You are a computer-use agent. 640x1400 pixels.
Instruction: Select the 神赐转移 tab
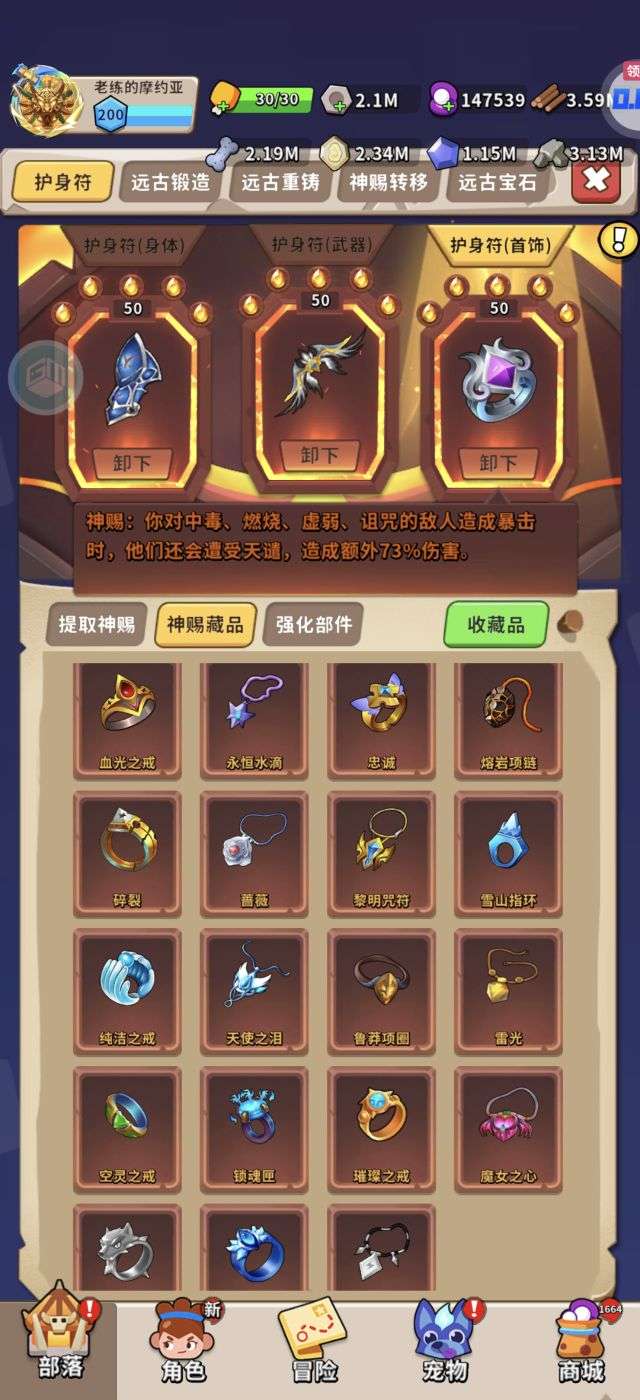(x=389, y=183)
